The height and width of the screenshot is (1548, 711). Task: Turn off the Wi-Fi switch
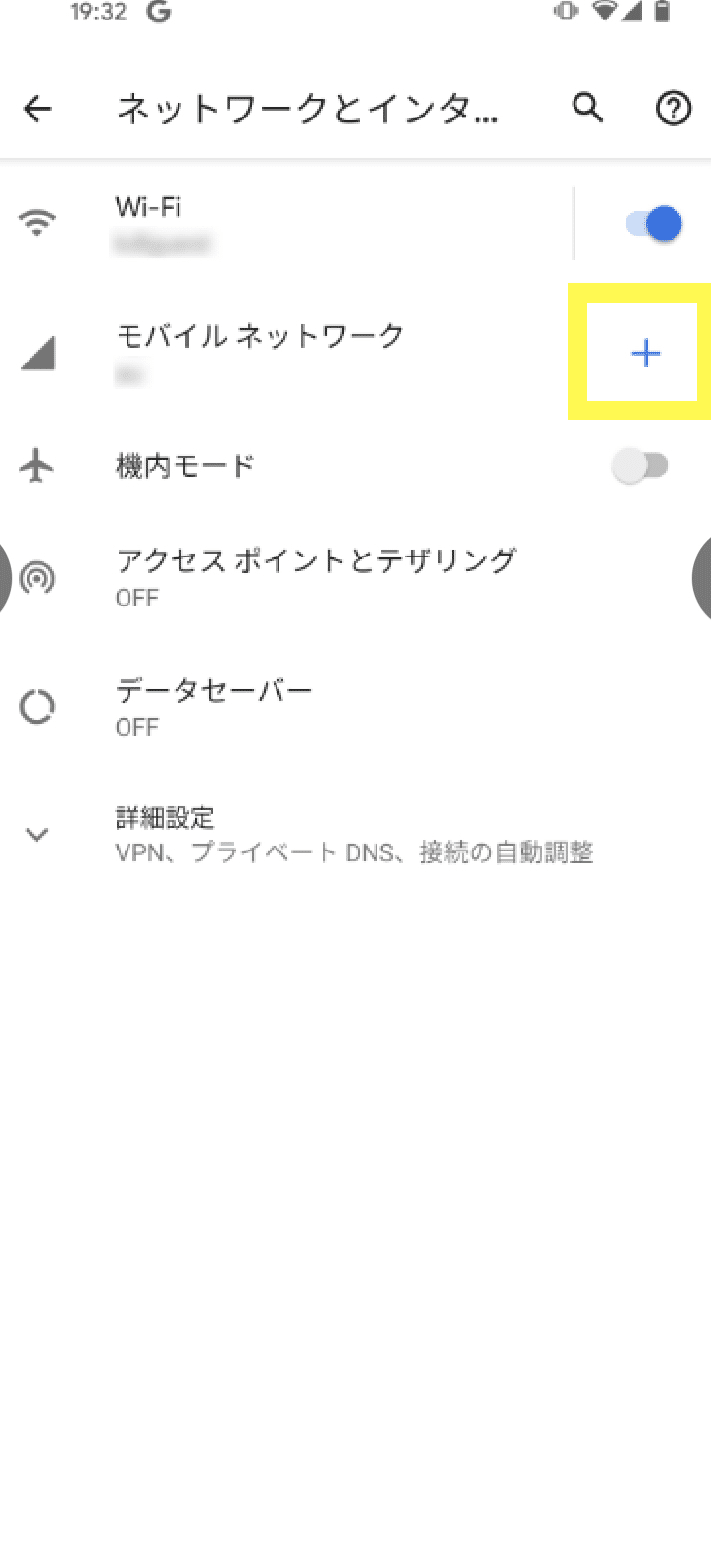pos(654,224)
